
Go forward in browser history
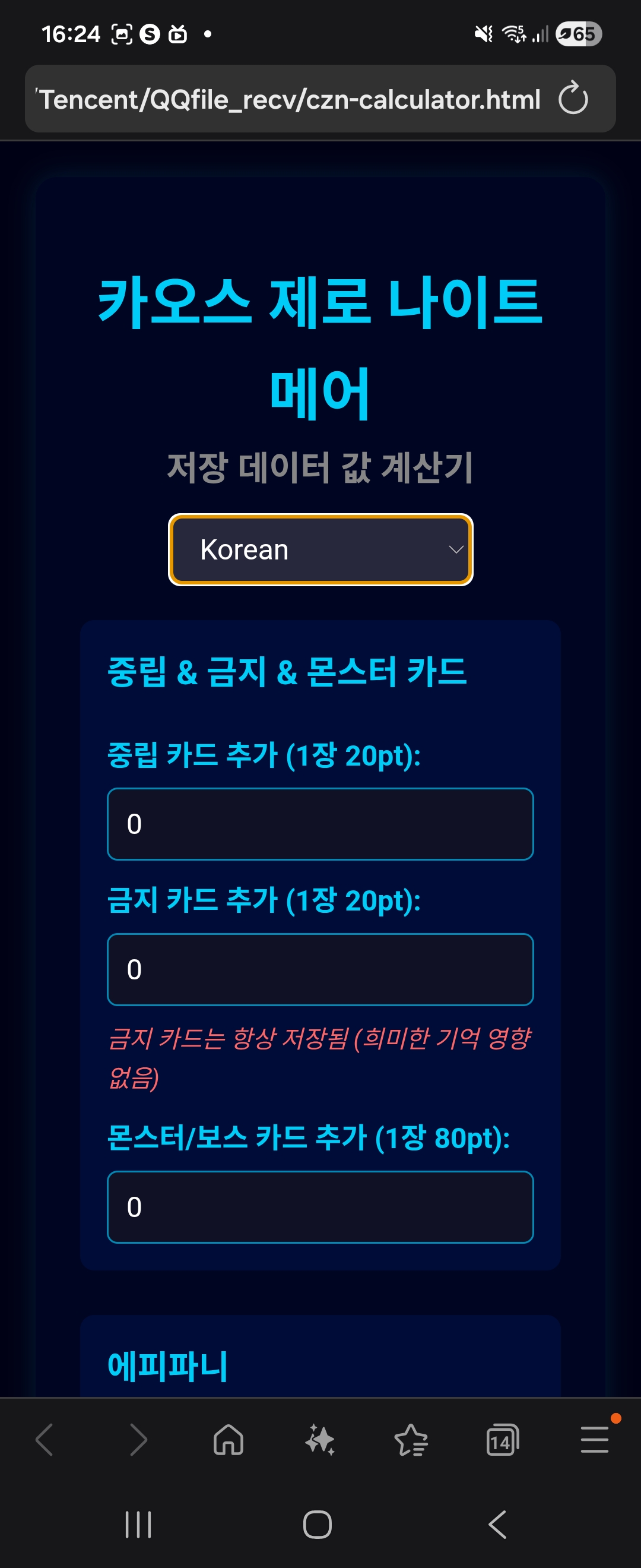click(138, 1440)
